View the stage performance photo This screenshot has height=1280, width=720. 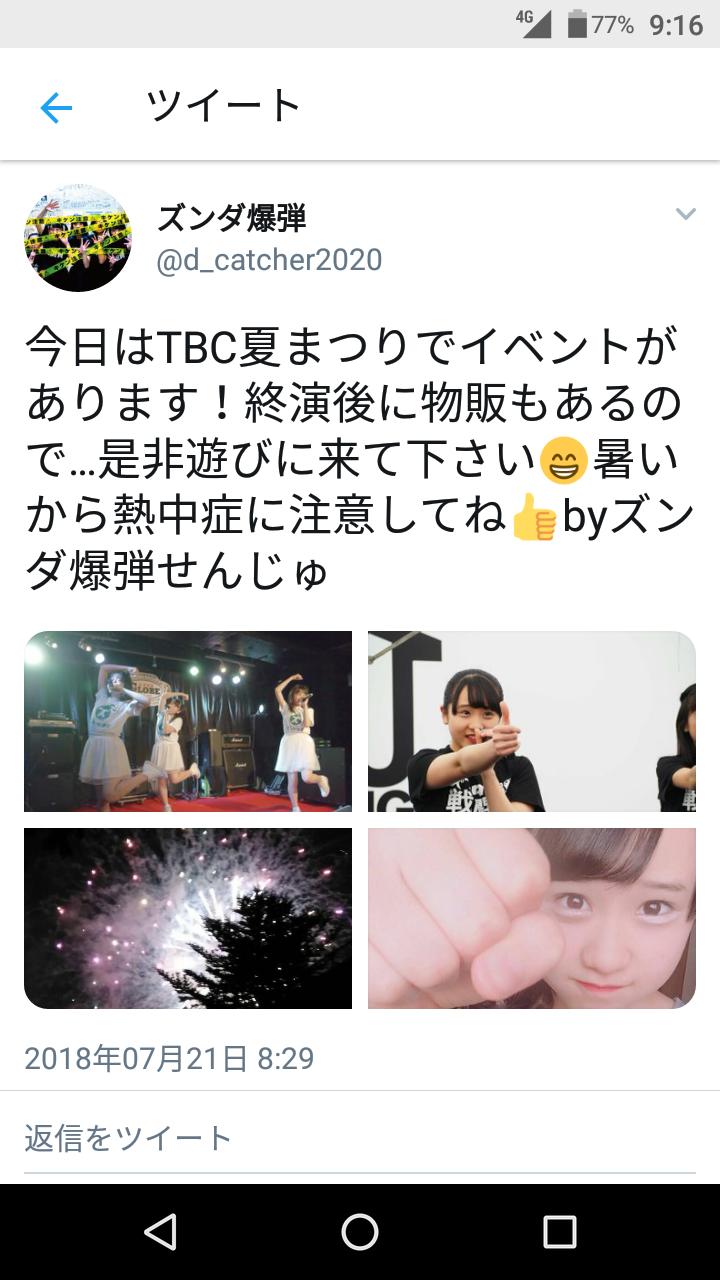188,721
